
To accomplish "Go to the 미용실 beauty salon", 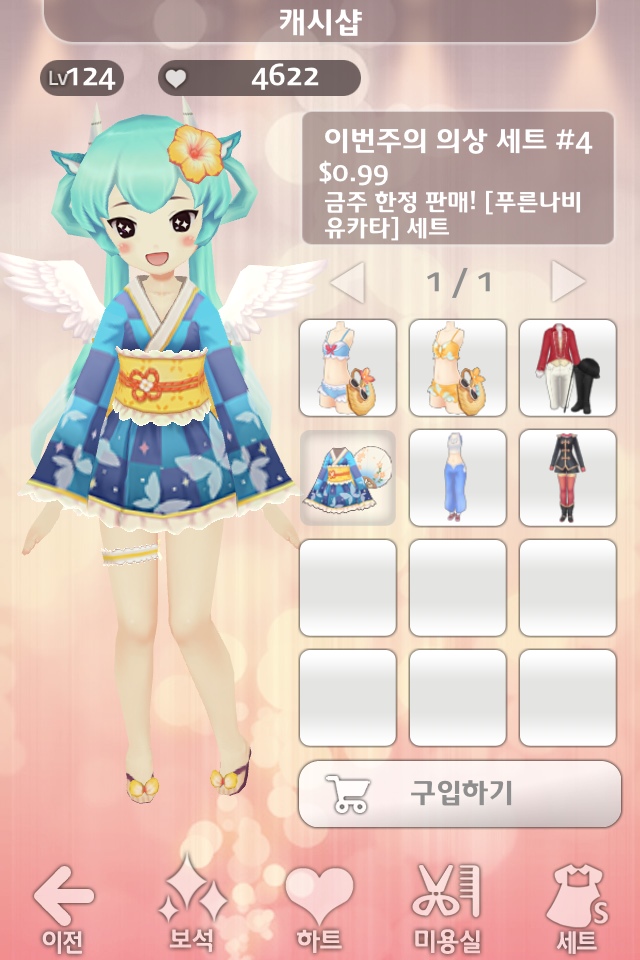I will click(x=447, y=907).
